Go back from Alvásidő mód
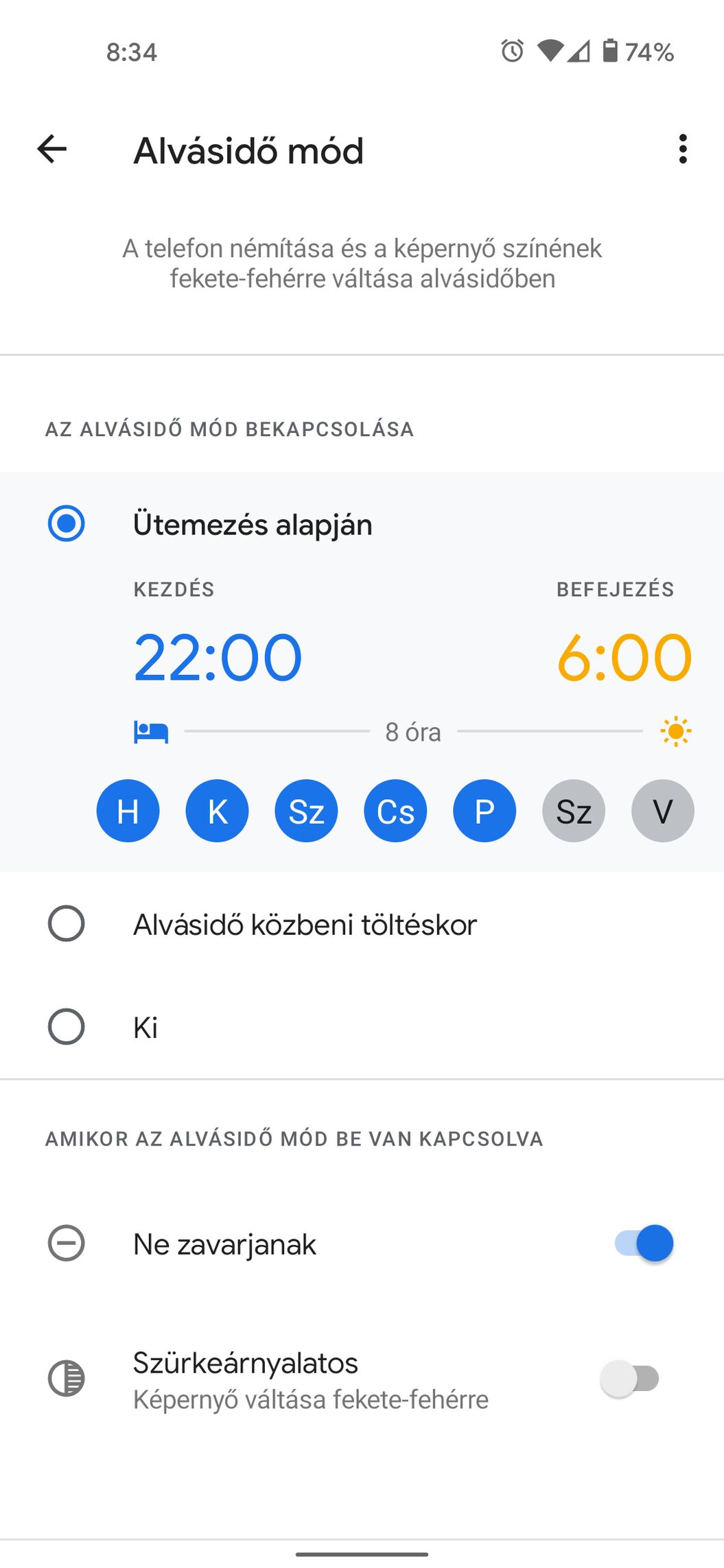 (52, 149)
